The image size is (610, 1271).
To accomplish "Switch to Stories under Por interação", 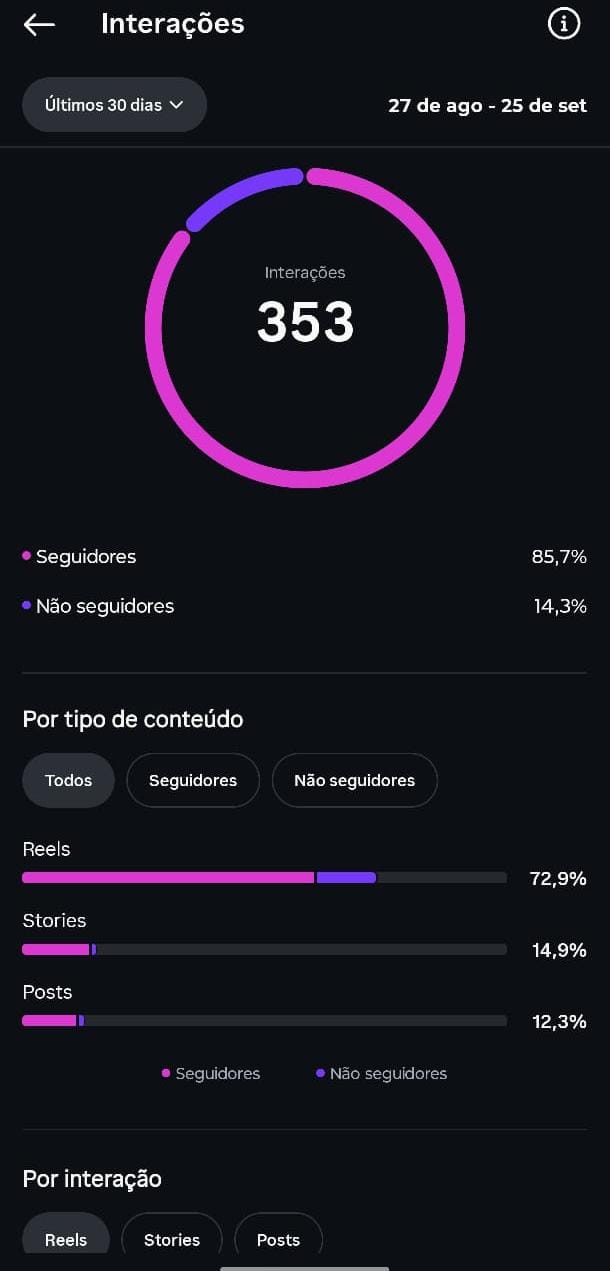I will coord(172,1239).
